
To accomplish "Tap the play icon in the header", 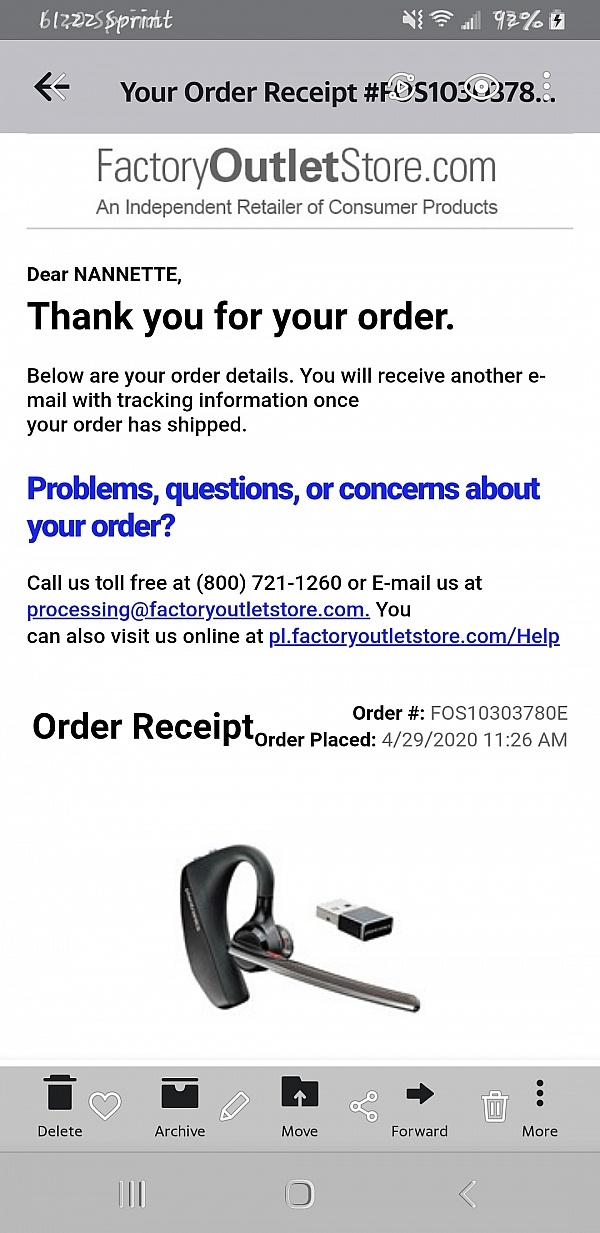I will coord(401,88).
